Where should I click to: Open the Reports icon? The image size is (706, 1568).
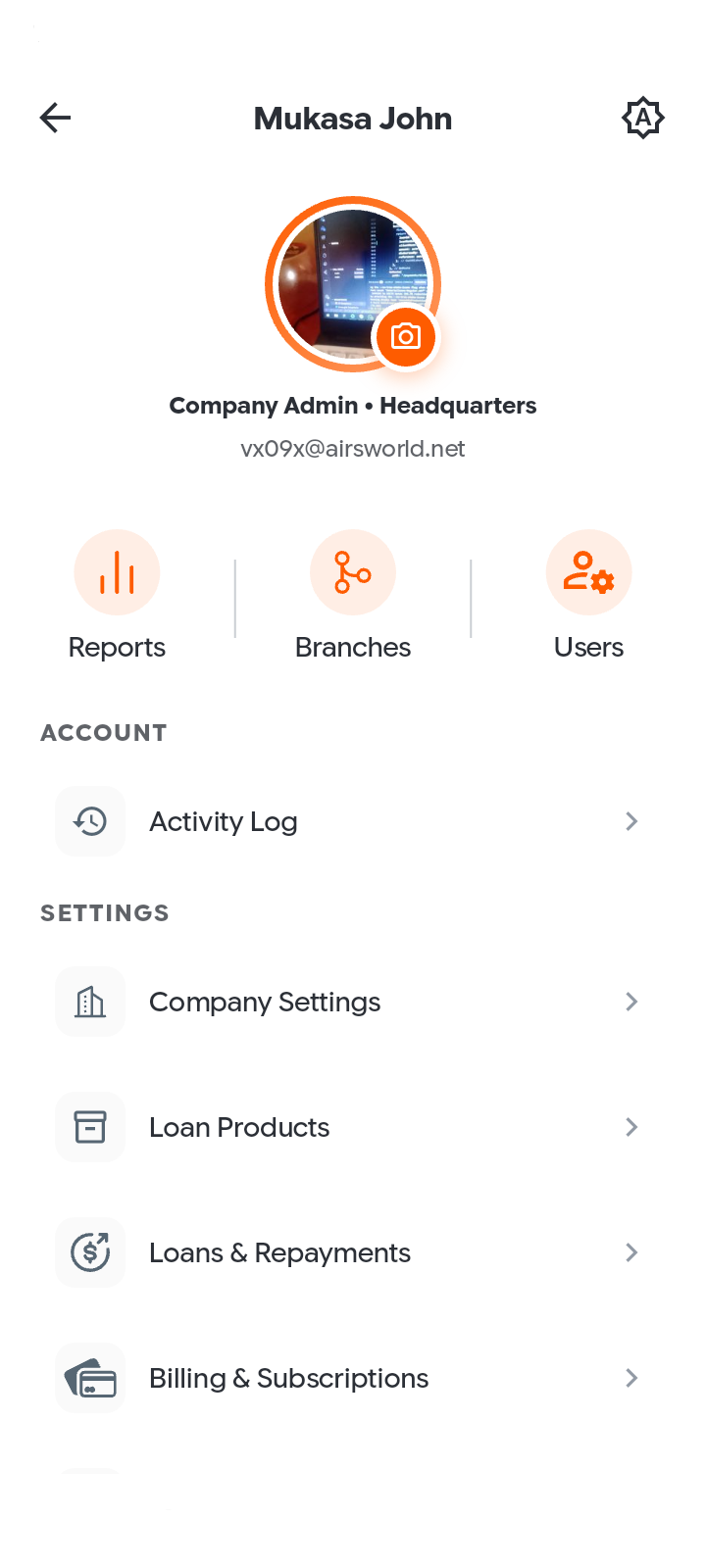point(117,572)
